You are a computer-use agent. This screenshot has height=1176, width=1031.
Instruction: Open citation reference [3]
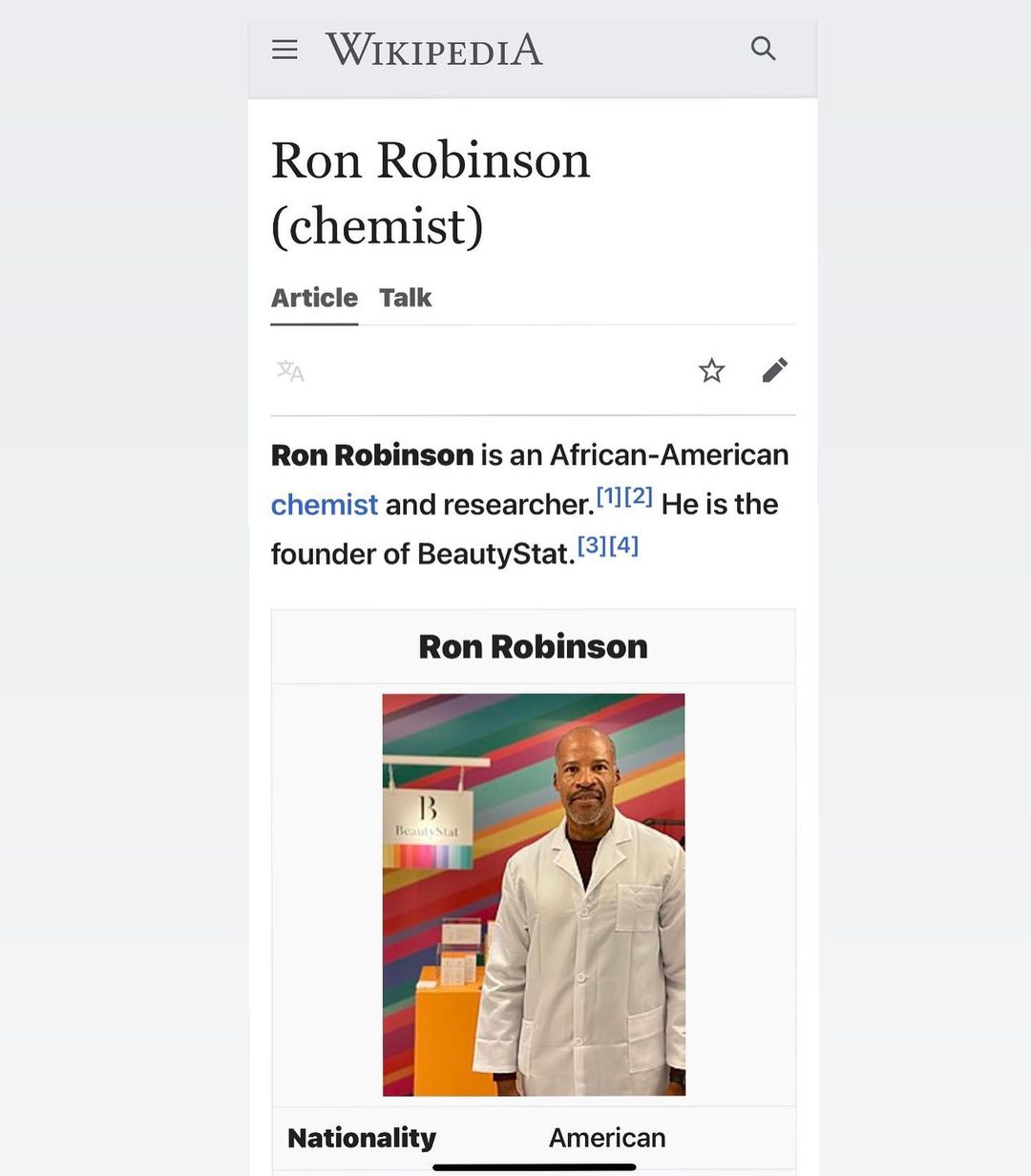coord(593,546)
